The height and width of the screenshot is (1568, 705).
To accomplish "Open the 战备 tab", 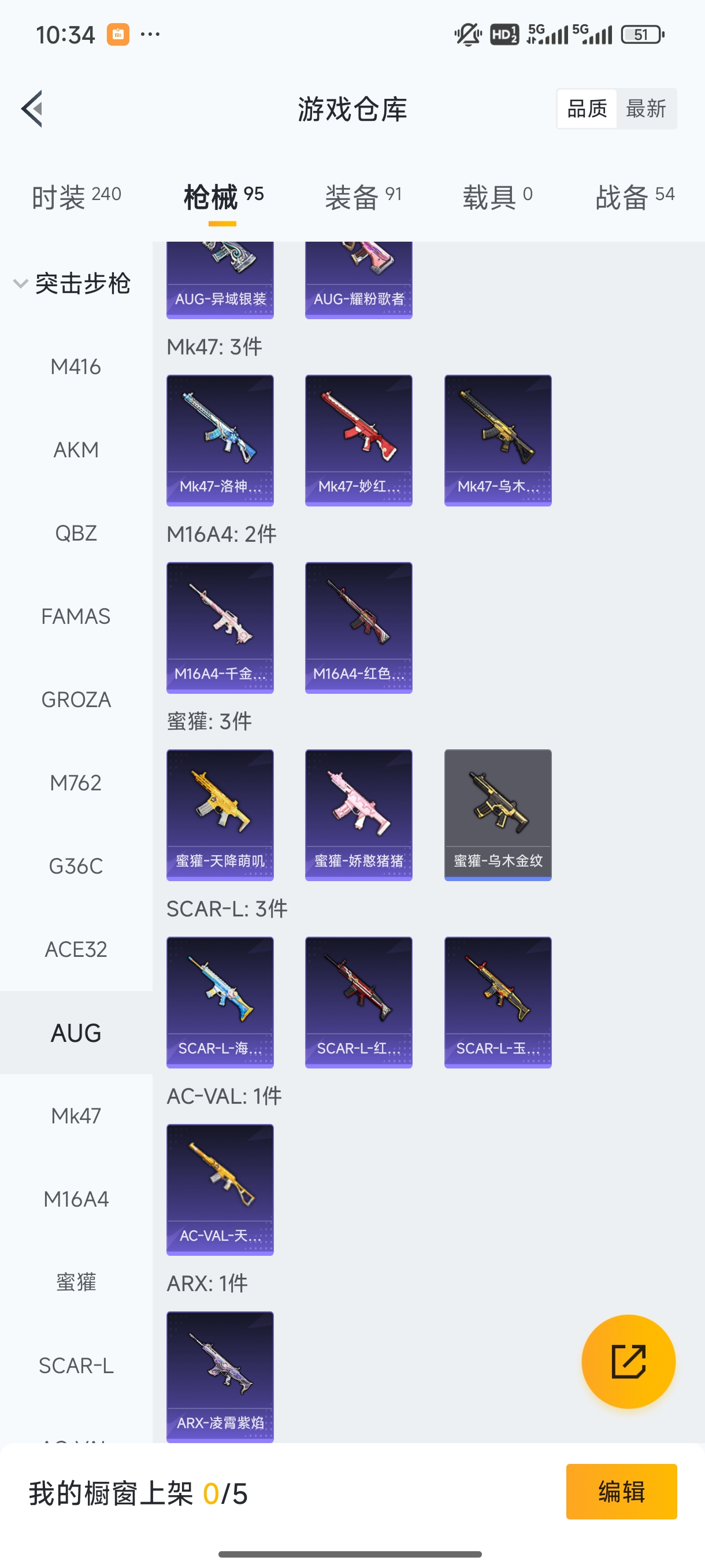I will coord(634,197).
